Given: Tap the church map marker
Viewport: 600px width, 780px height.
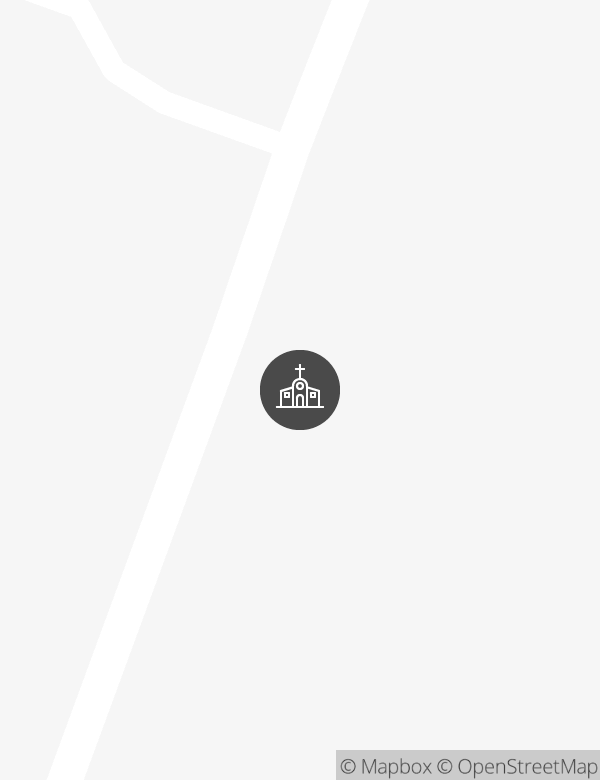Looking at the screenshot, I should click(x=300, y=390).
